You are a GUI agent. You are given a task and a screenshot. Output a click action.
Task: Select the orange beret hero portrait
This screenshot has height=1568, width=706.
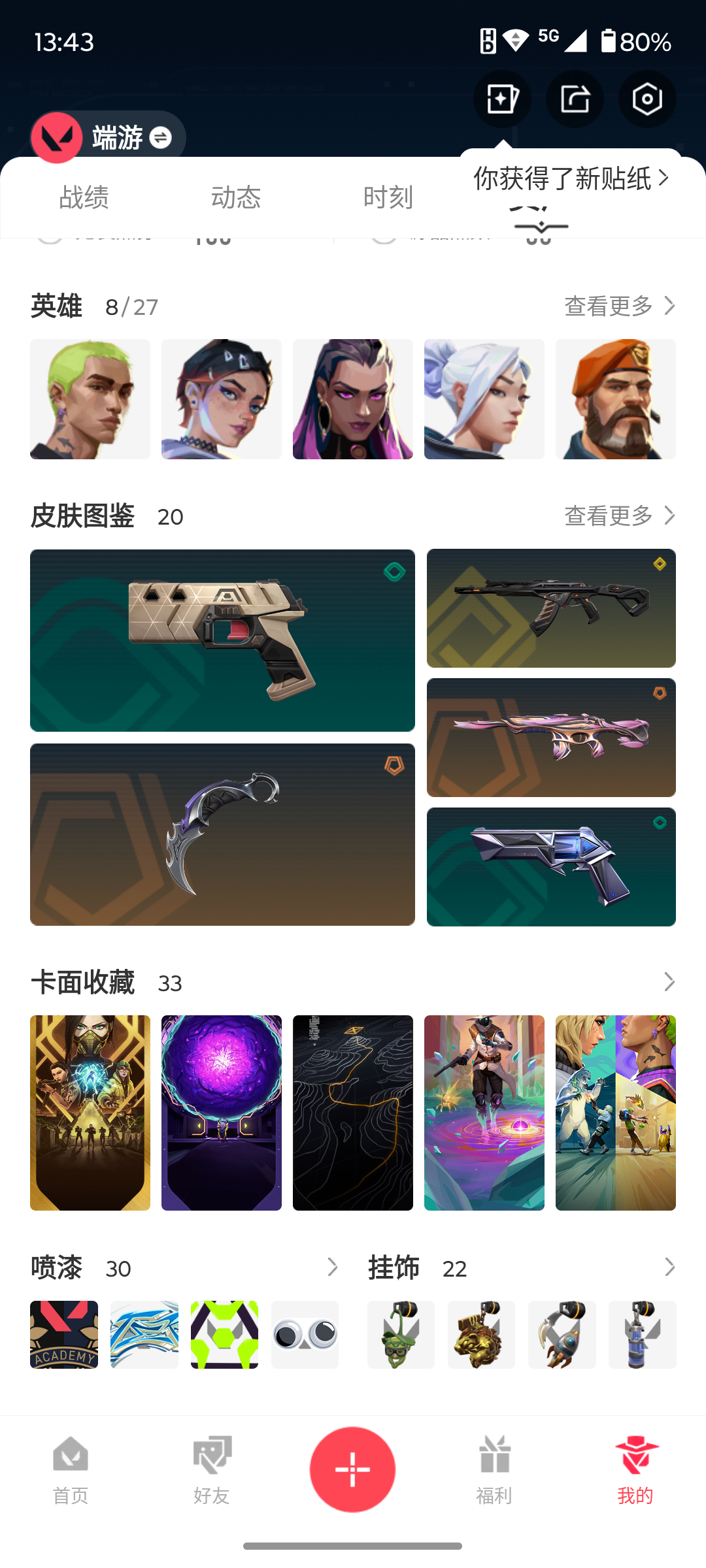(x=616, y=399)
